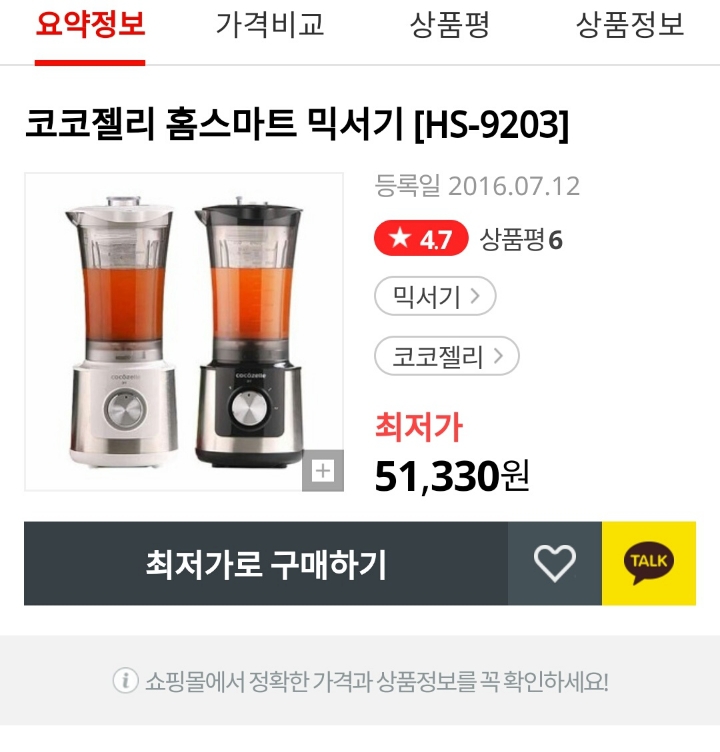The height and width of the screenshot is (752, 720).
Task: Open the 코코젤리 brand chip
Action: (447, 356)
